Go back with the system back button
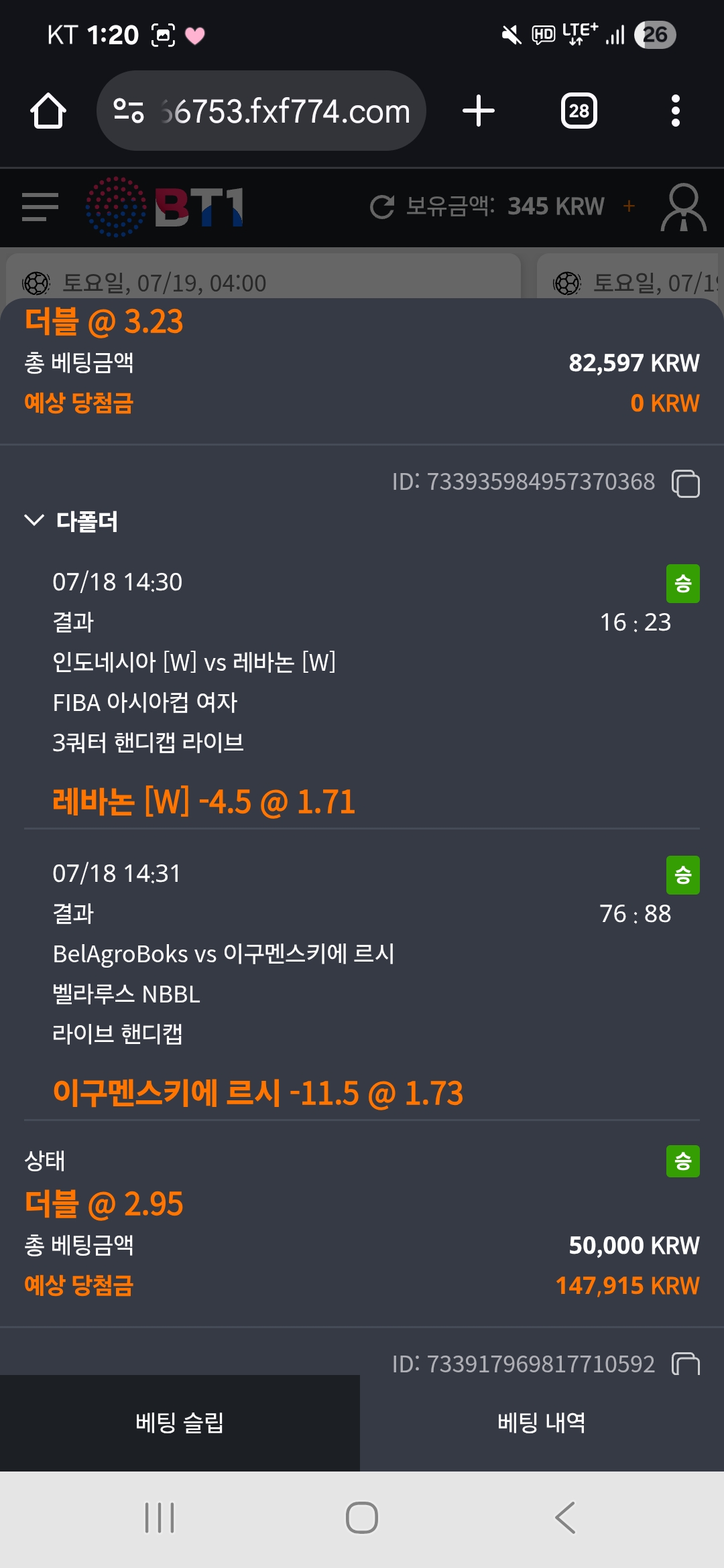This screenshot has height=1568, width=724. tap(565, 1518)
